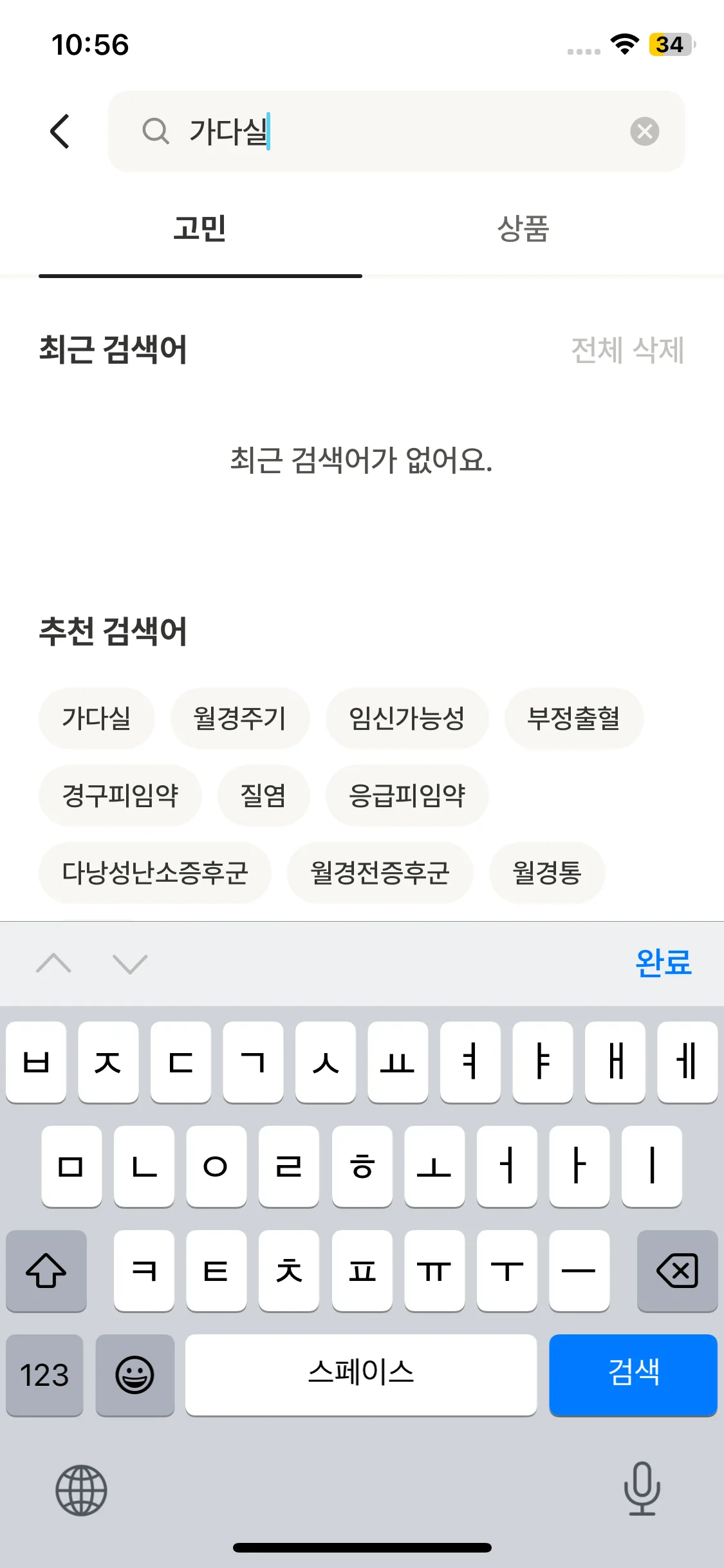
Task: Tap the search field containing 가다실
Action: [386, 131]
